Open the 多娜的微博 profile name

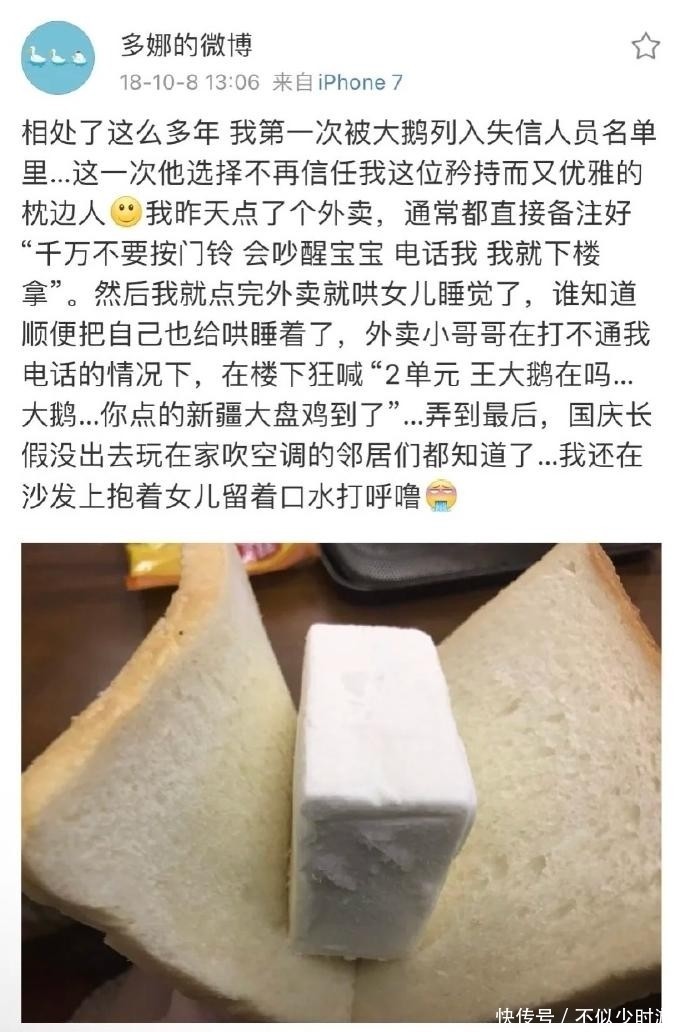pos(187,44)
